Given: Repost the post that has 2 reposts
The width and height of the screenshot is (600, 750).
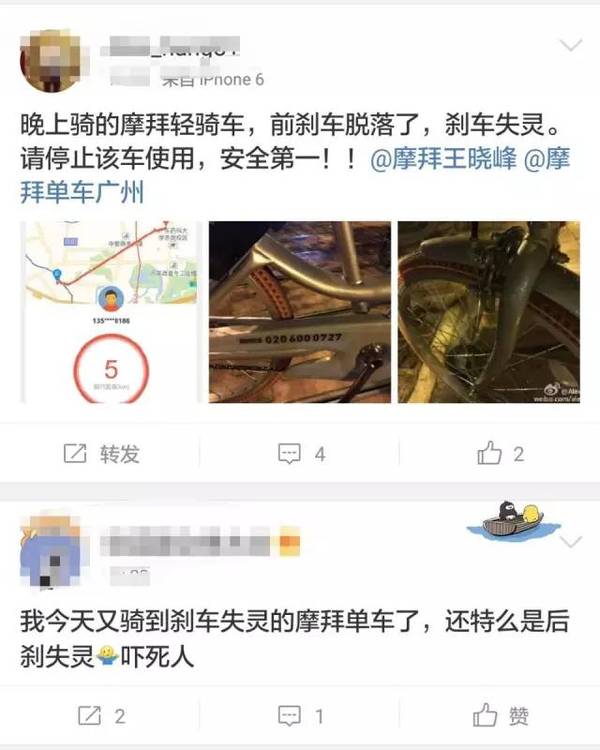Looking at the screenshot, I should (x=101, y=716).
